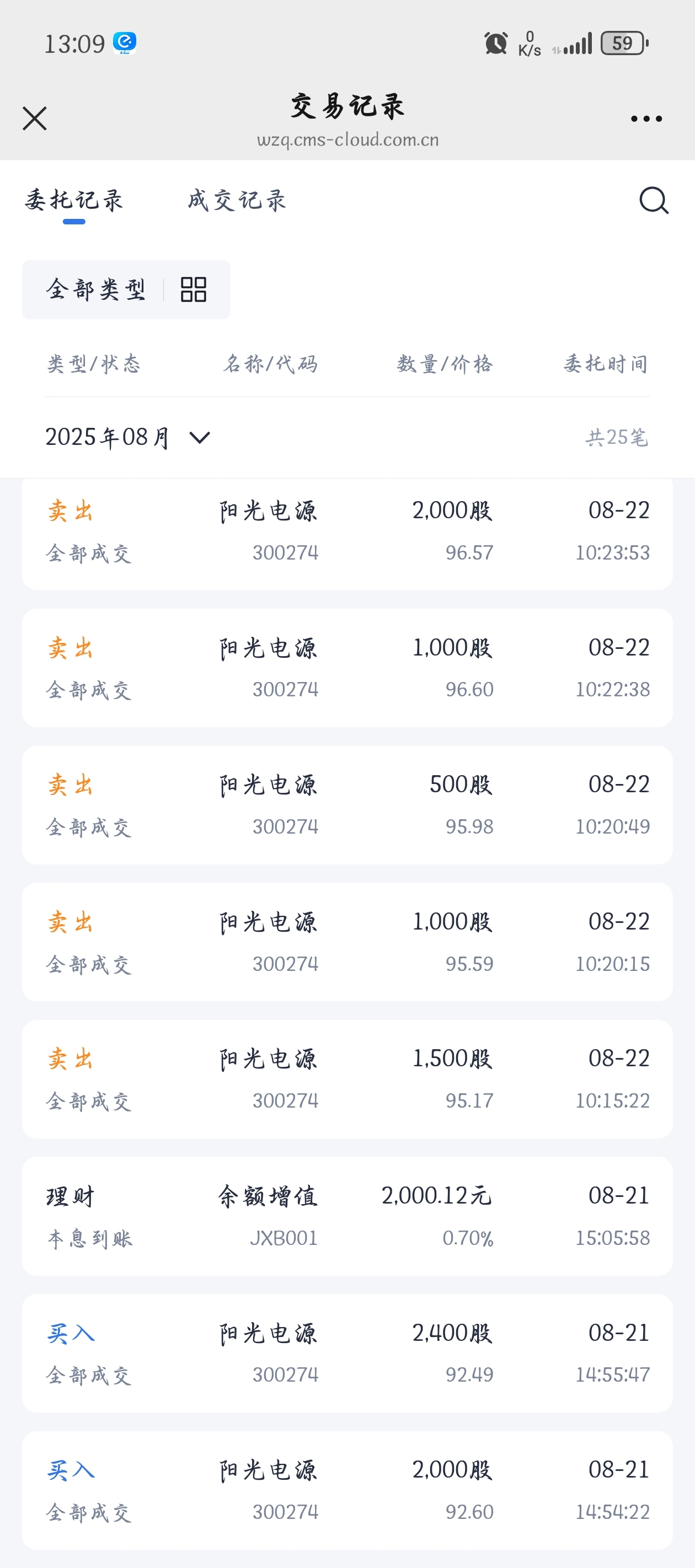
Task: Open the three-dot overflow menu
Action: click(646, 119)
